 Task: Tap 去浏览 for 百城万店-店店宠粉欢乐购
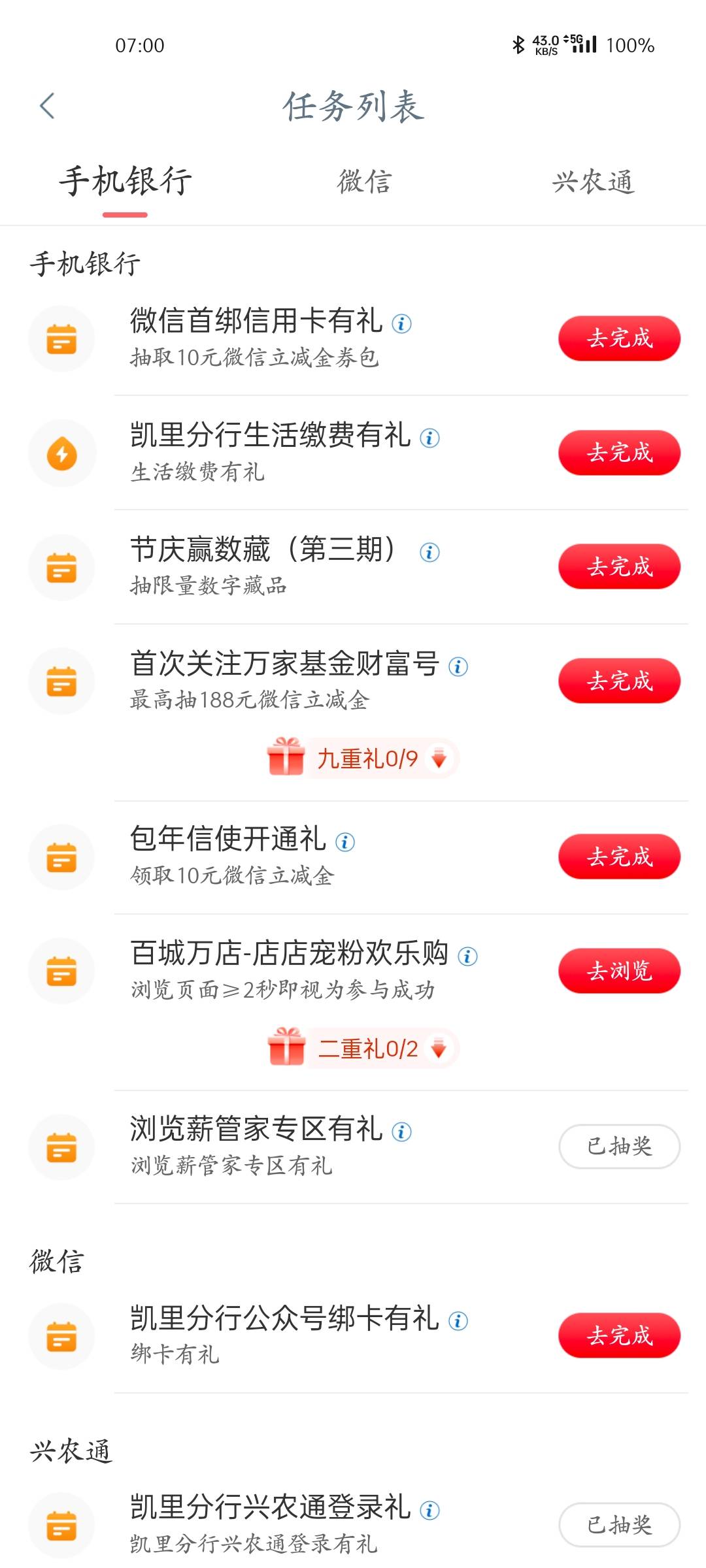point(619,971)
